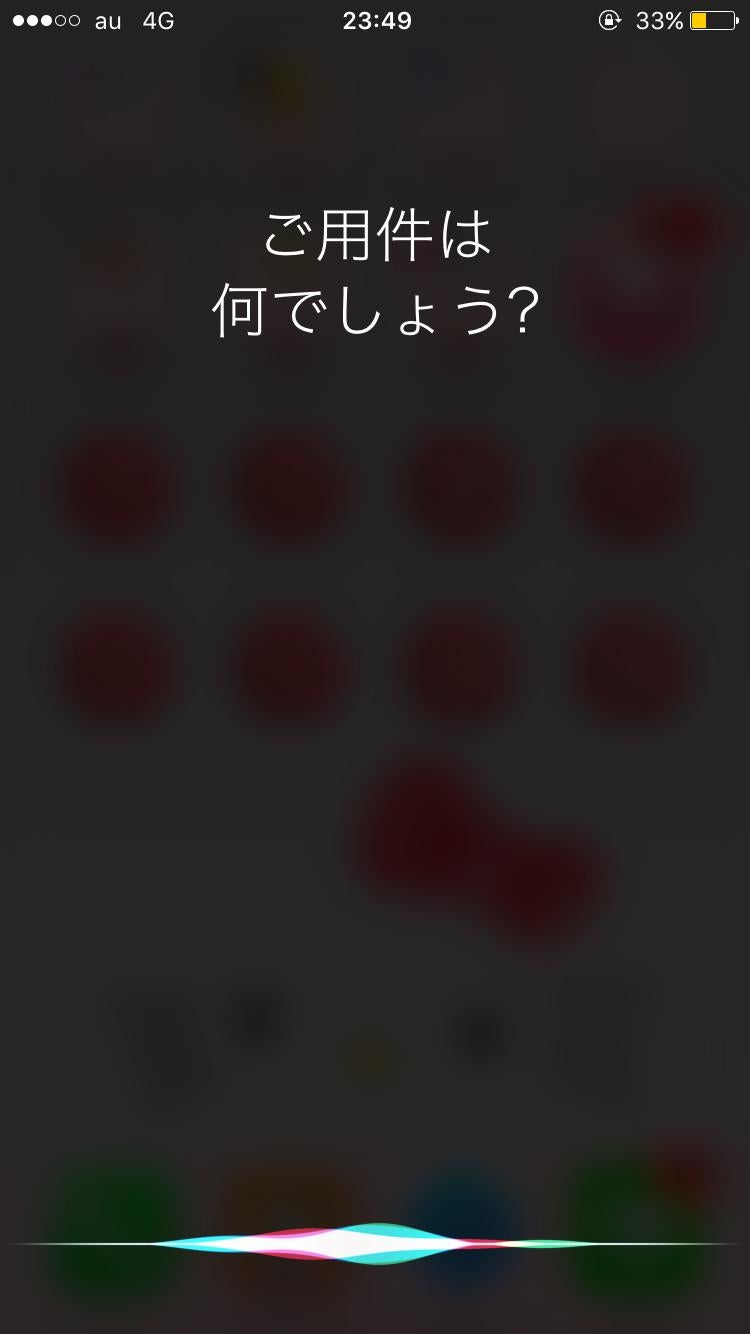
Task: Tap the clock showing 23:49
Action: (375, 20)
